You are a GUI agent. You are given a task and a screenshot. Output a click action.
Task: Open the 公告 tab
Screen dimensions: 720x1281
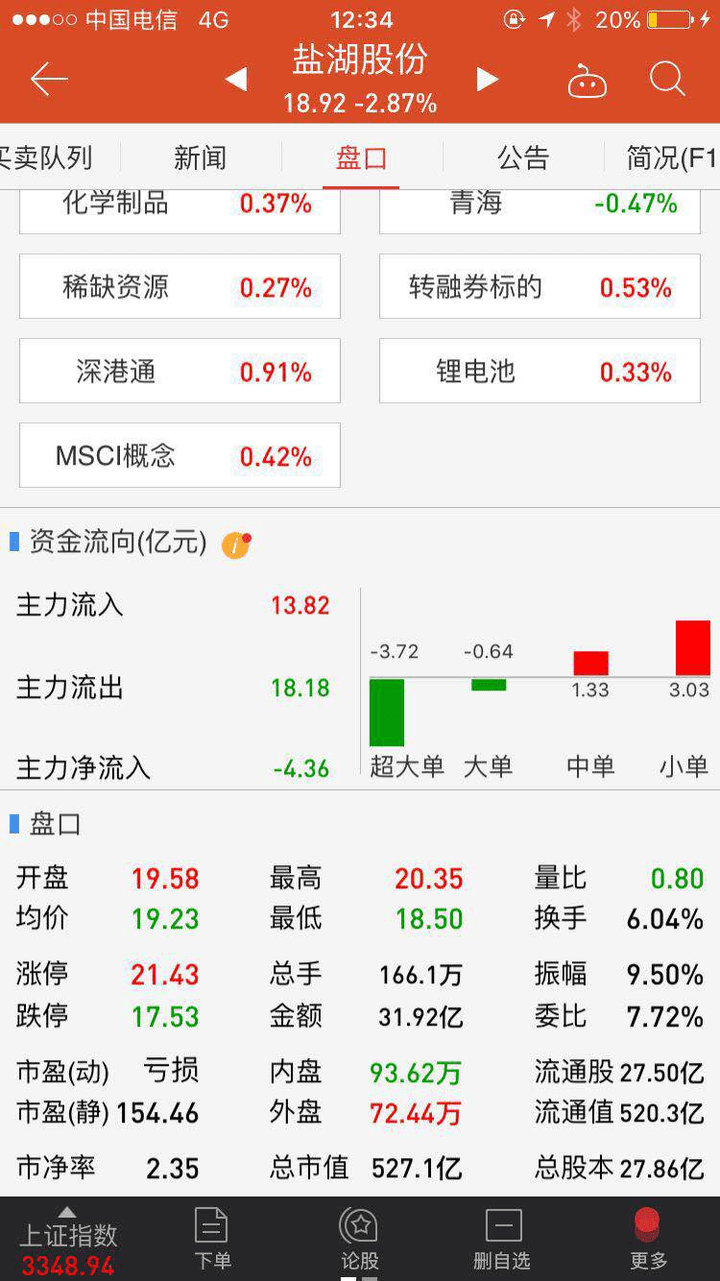click(523, 157)
